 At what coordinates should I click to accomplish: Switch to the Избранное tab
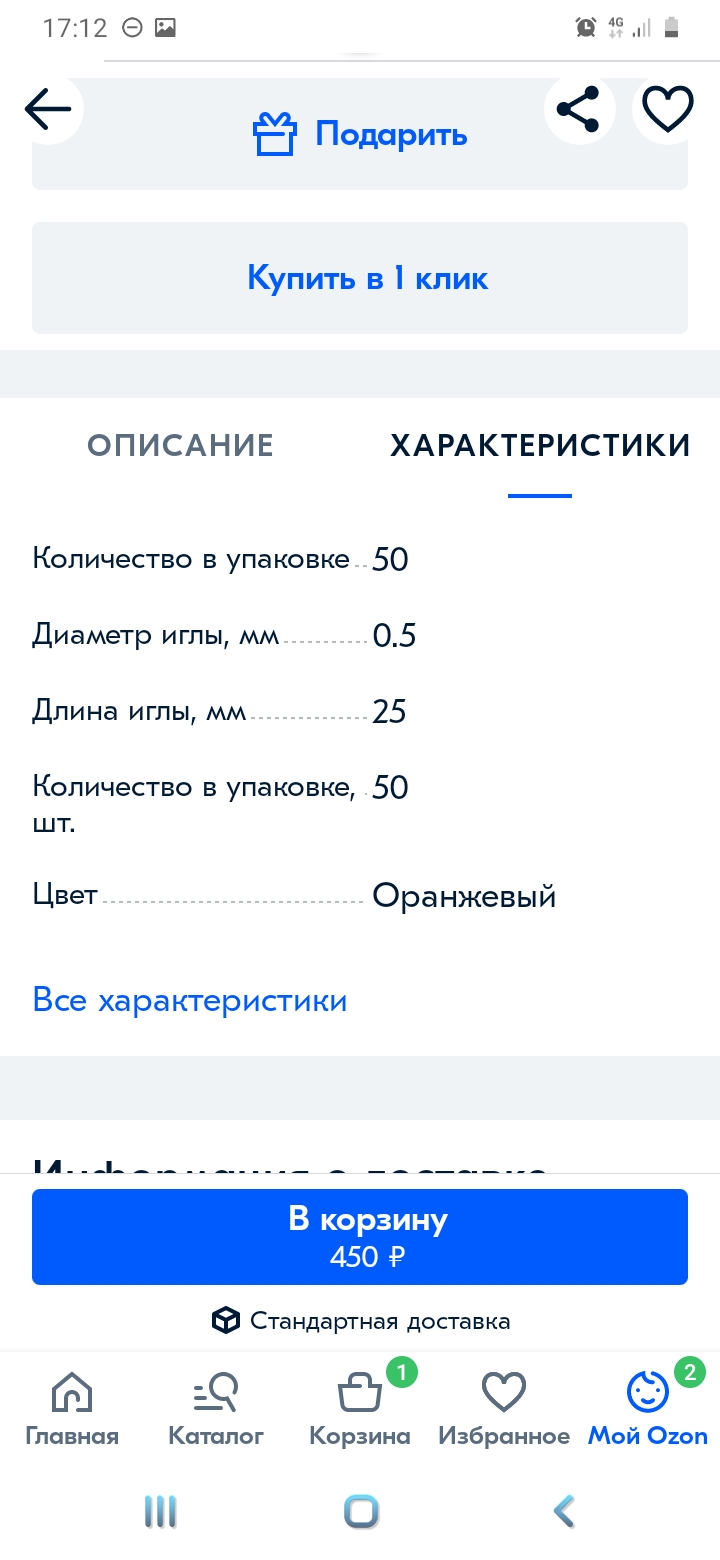coord(504,1410)
